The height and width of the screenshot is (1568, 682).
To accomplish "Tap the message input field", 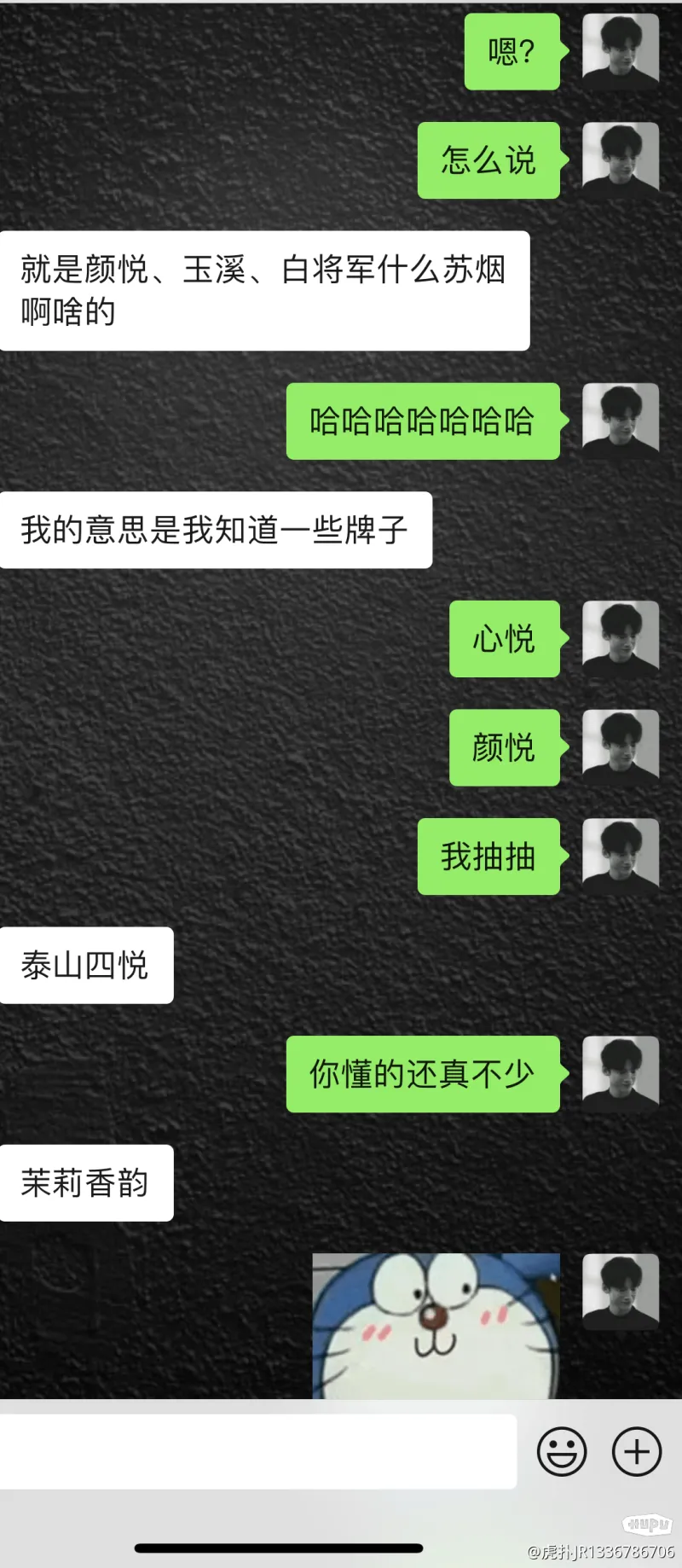I will pos(257,1451).
